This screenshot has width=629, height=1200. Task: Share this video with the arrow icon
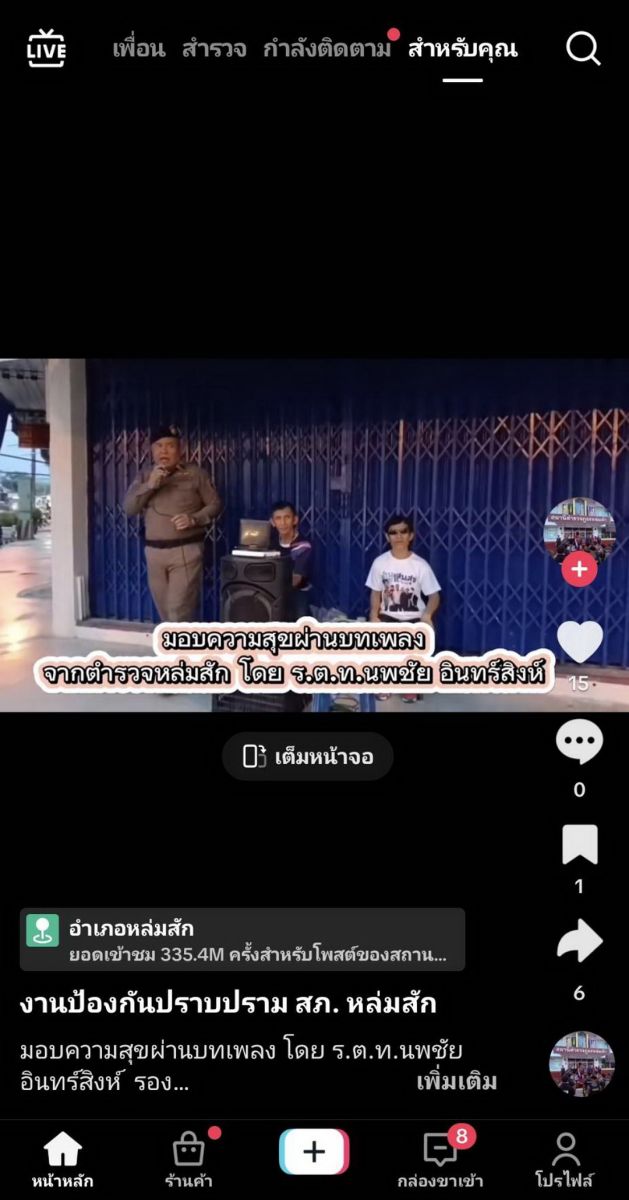579,942
